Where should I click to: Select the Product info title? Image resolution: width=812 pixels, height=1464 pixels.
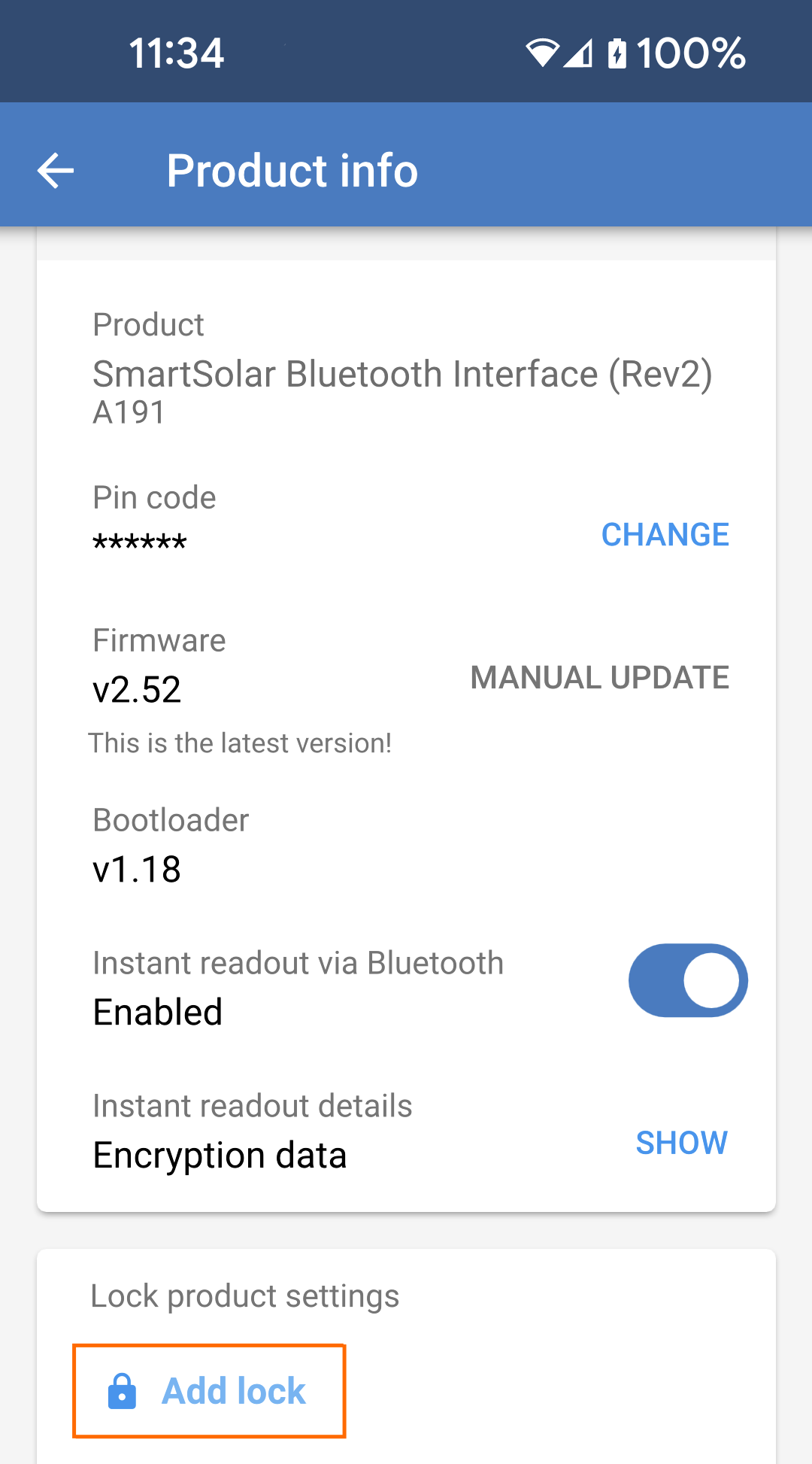click(292, 172)
